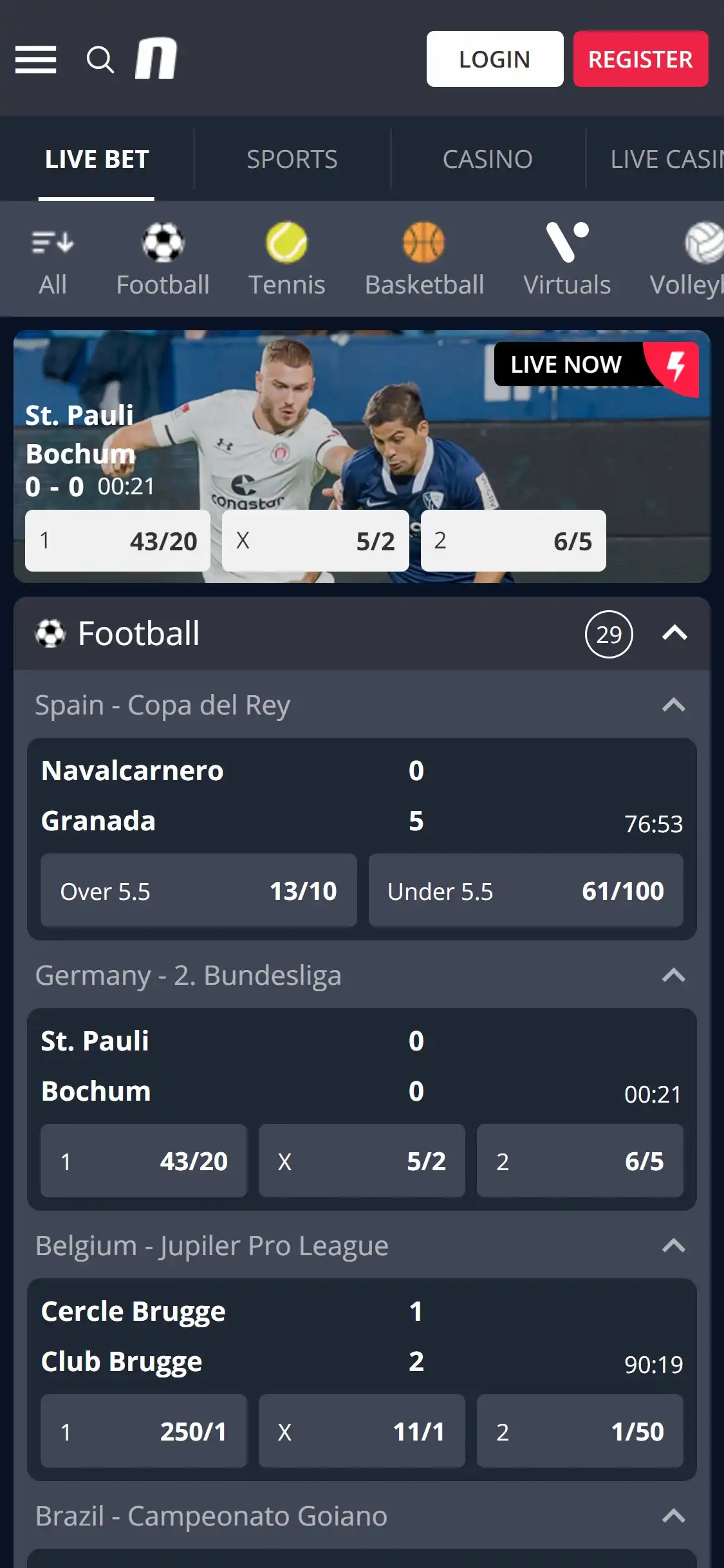The height and width of the screenshot is (1568, 724).
Task: Pick draw at 11/1 in Cercle Brugge match
Action: tap(361, 1432)
